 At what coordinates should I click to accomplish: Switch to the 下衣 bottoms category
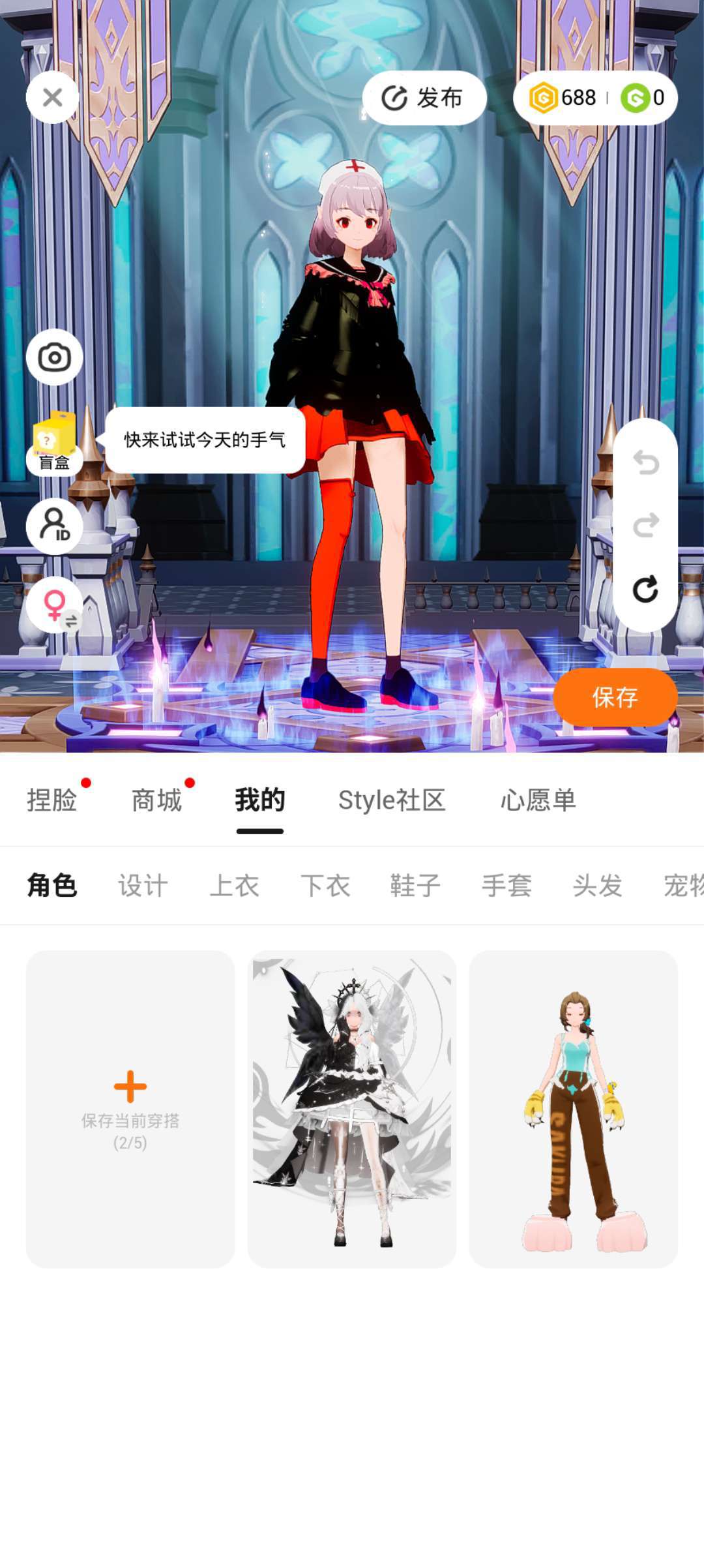325,886
